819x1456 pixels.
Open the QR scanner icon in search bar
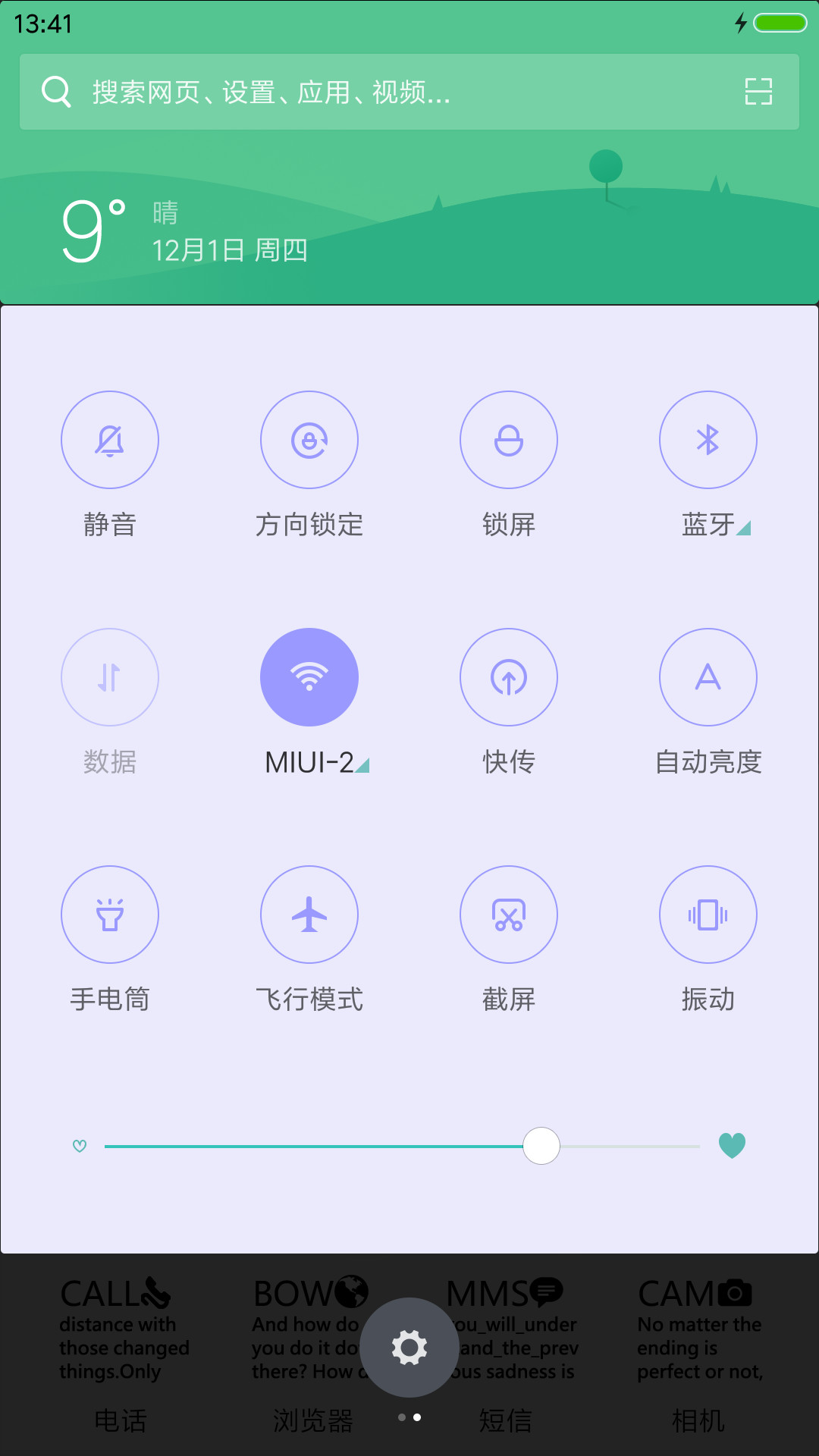(x=758, y=92)
